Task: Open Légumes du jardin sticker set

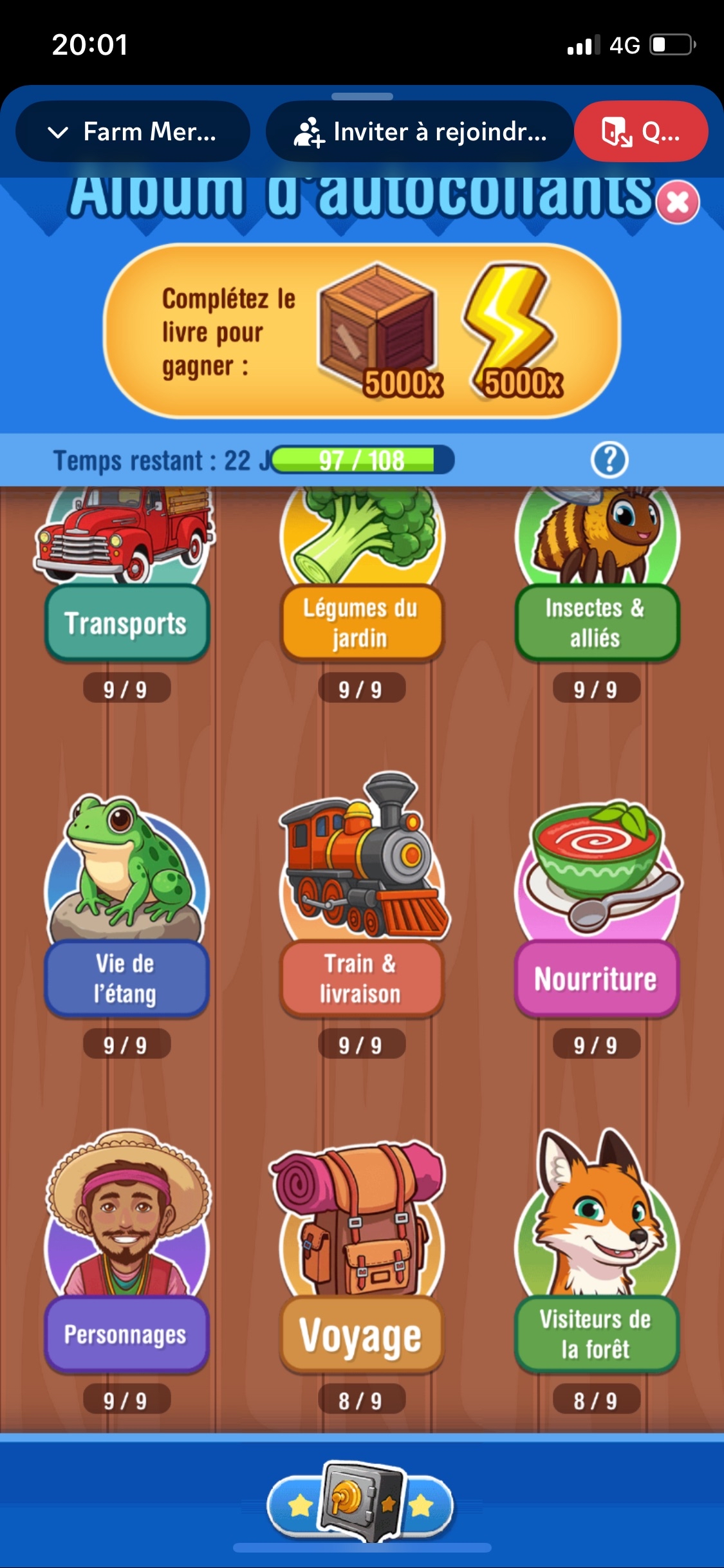Action: click(362, 622)
